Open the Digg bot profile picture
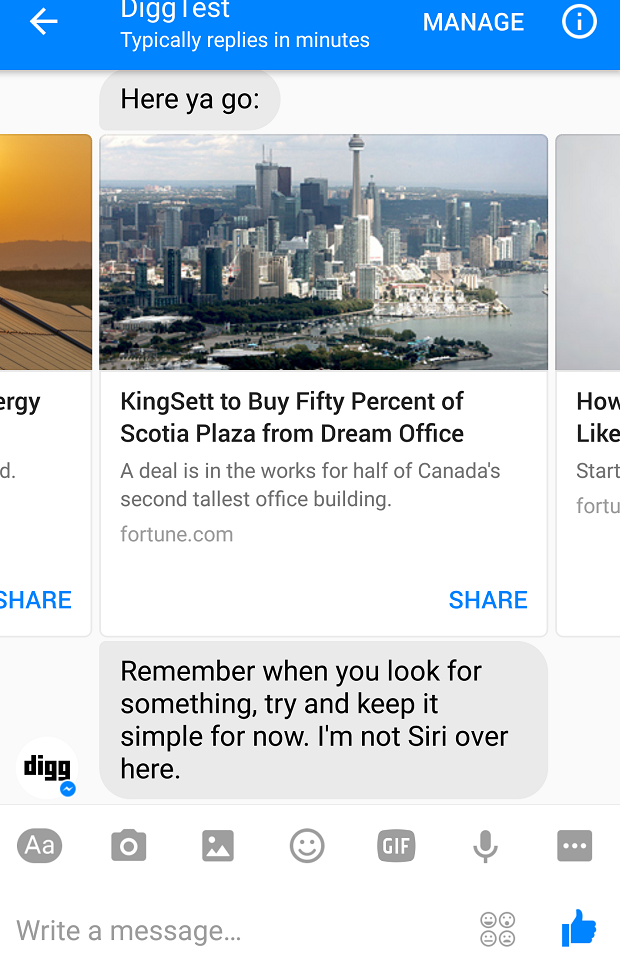Screen dimensions: 620x971 tap(48, 768)
